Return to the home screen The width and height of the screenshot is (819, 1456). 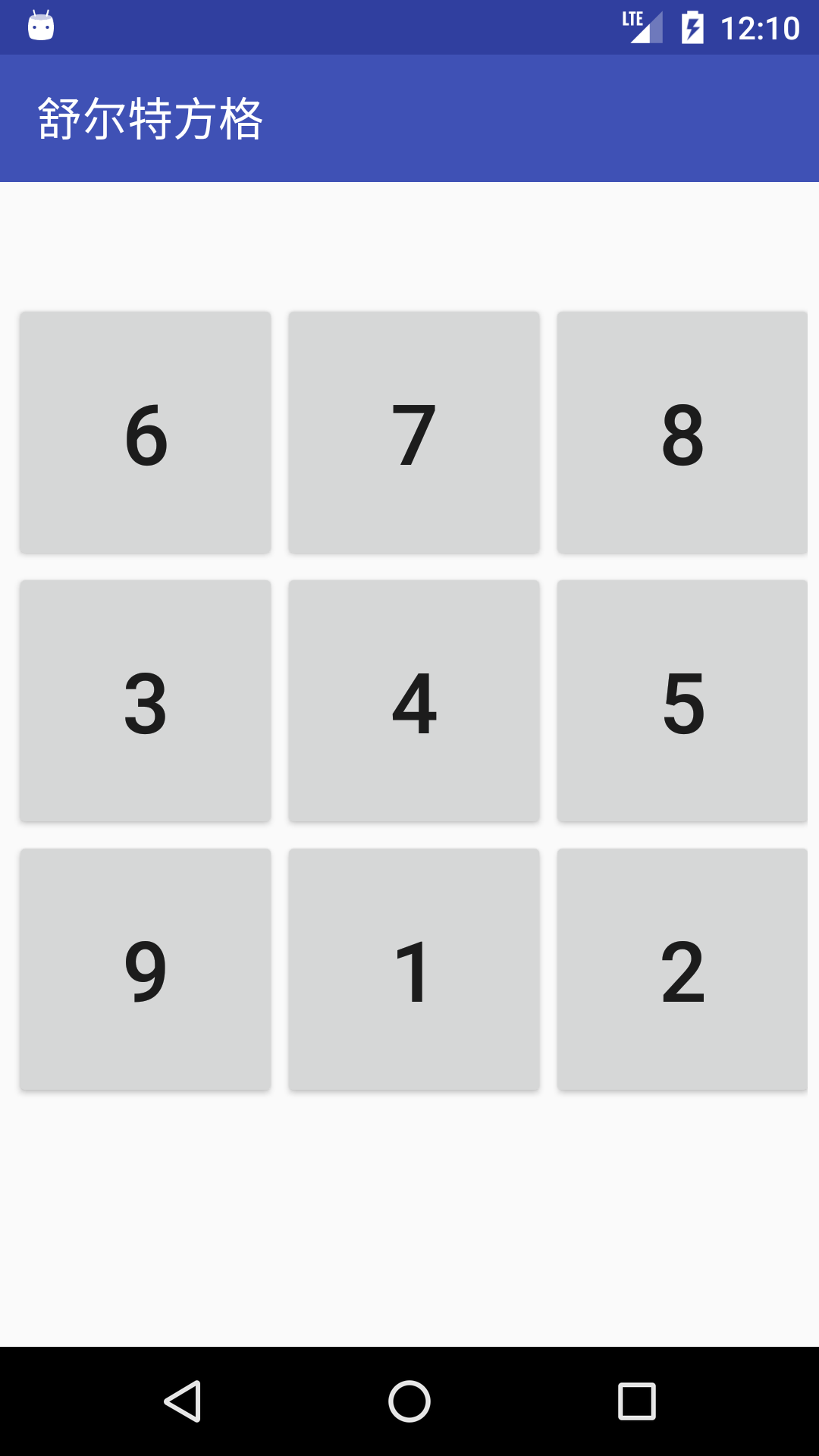(409, 1401)
